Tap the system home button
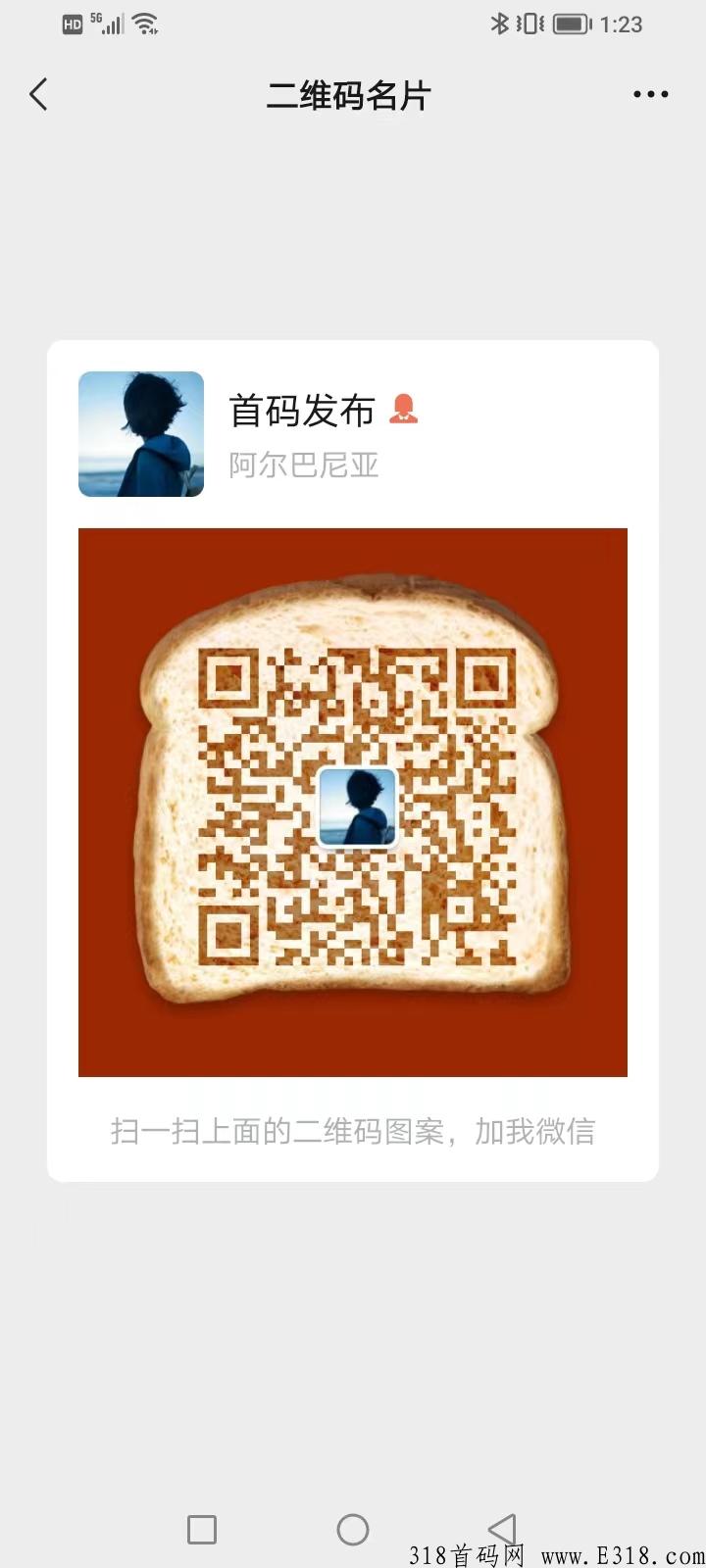 pos(353,1529)
